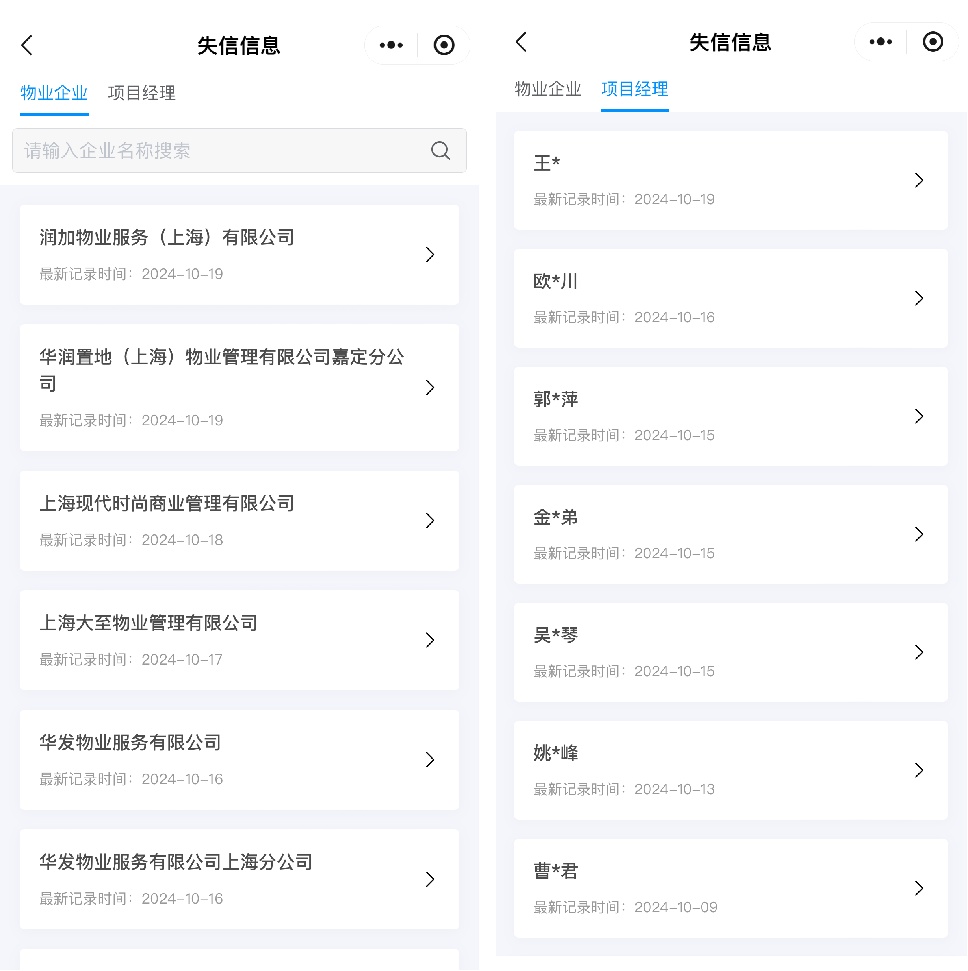Switch to the unselected 项目经理 tab

[x=141, y=93]
